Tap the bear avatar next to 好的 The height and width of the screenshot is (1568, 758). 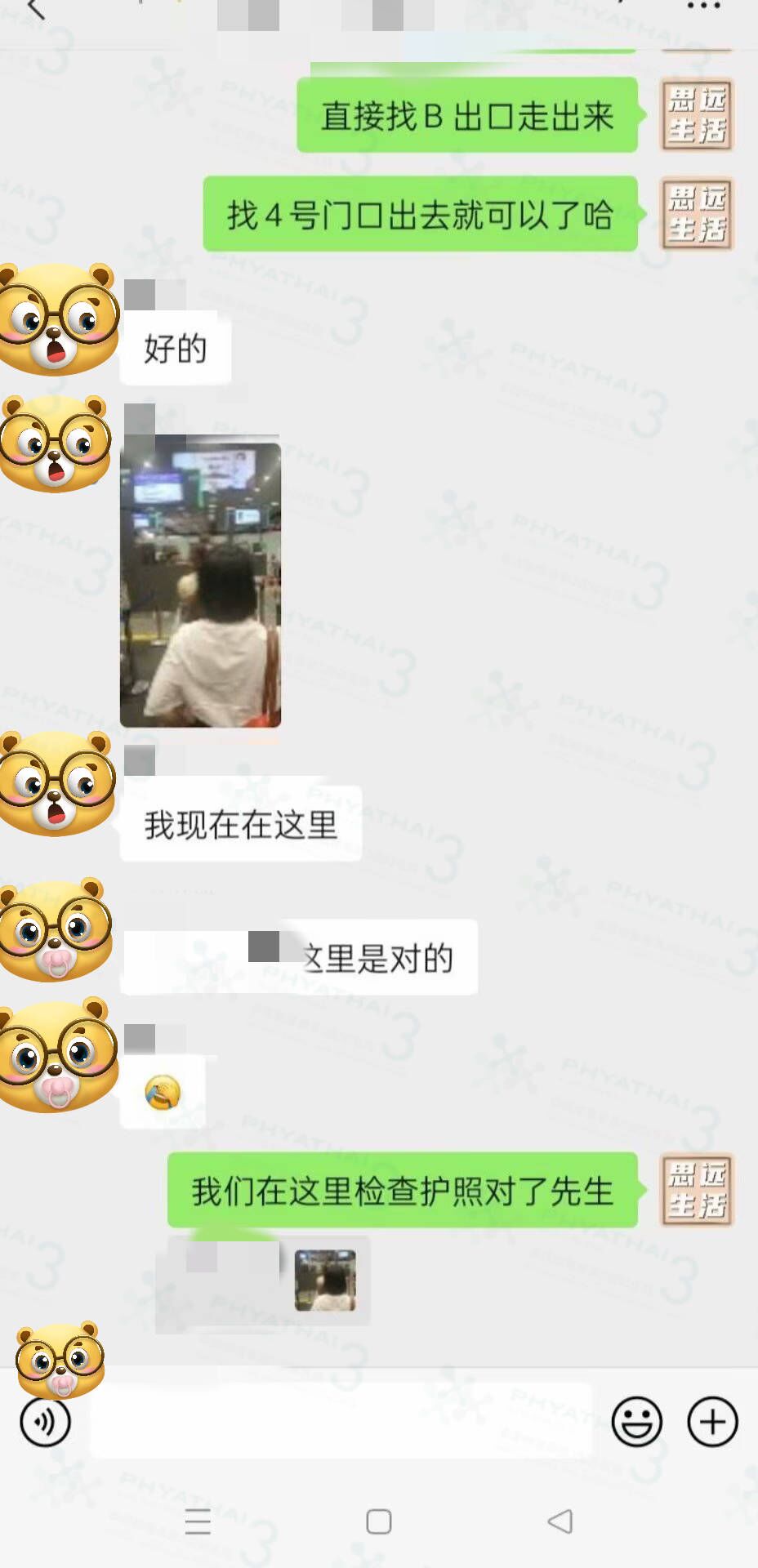click(57, 318)
